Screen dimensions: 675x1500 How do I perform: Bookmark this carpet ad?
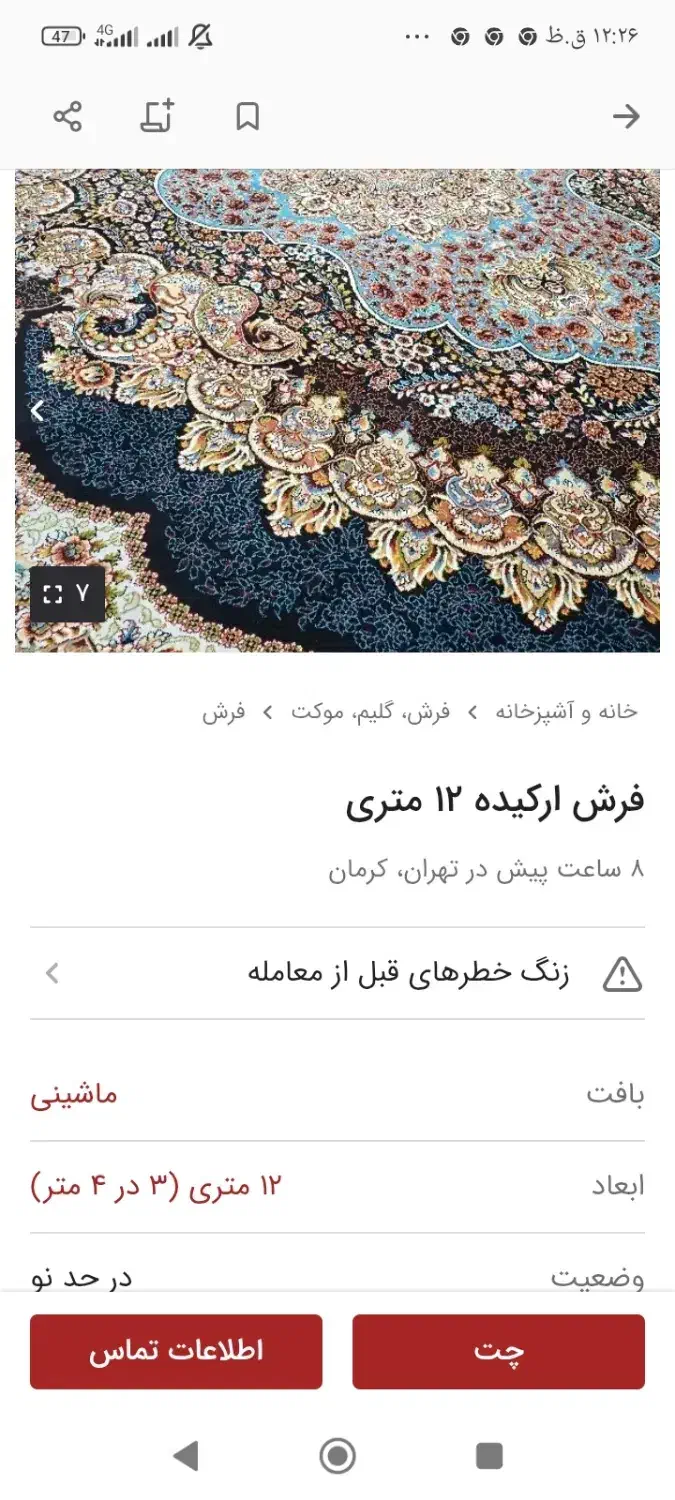(247, 117)
